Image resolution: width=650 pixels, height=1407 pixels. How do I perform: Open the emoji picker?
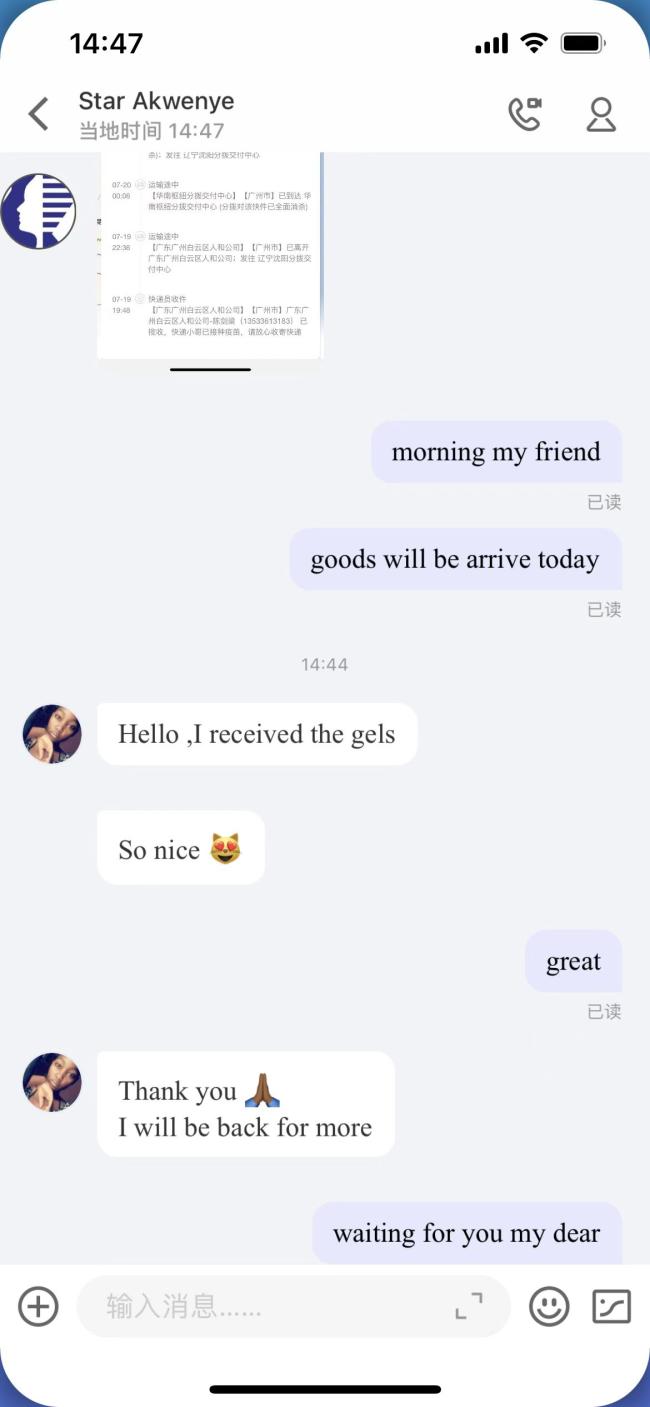549,1306
